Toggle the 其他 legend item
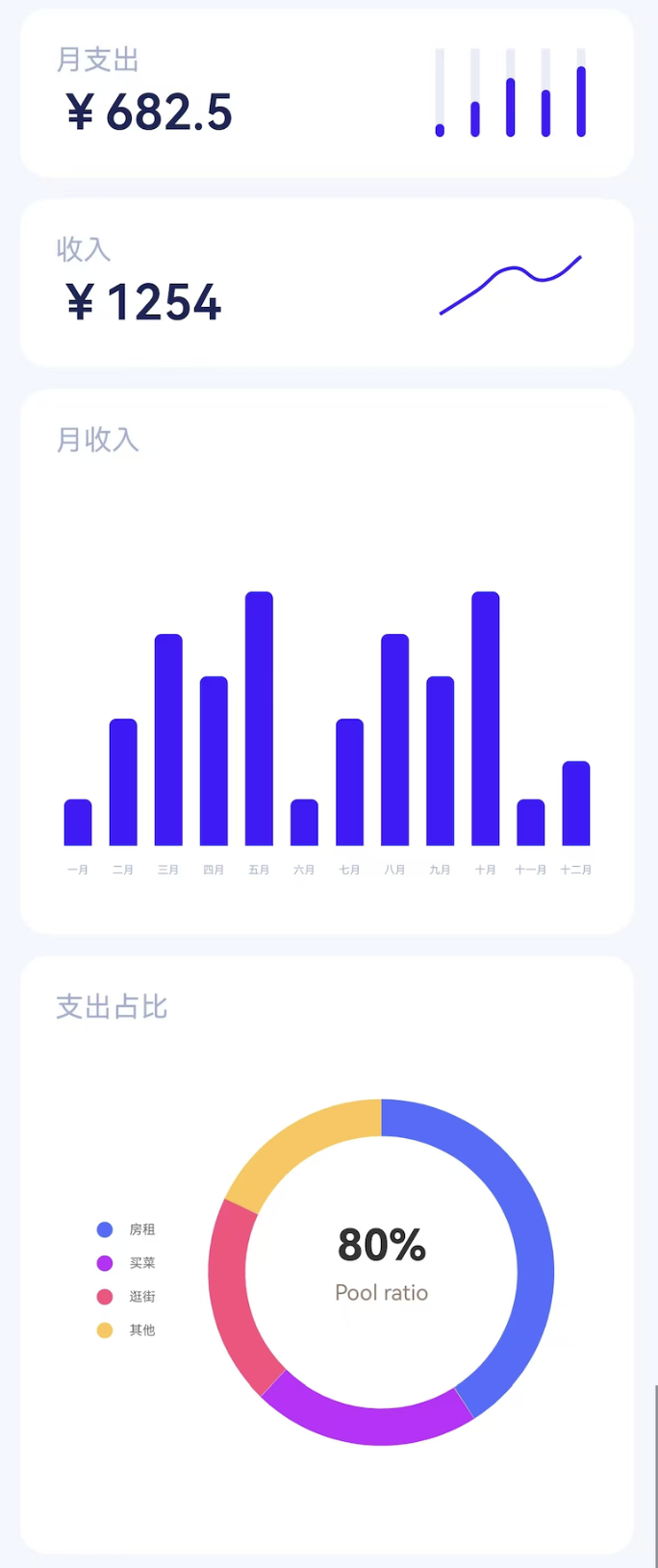Screen dimensions: 658x1568 coord(128,1330)
